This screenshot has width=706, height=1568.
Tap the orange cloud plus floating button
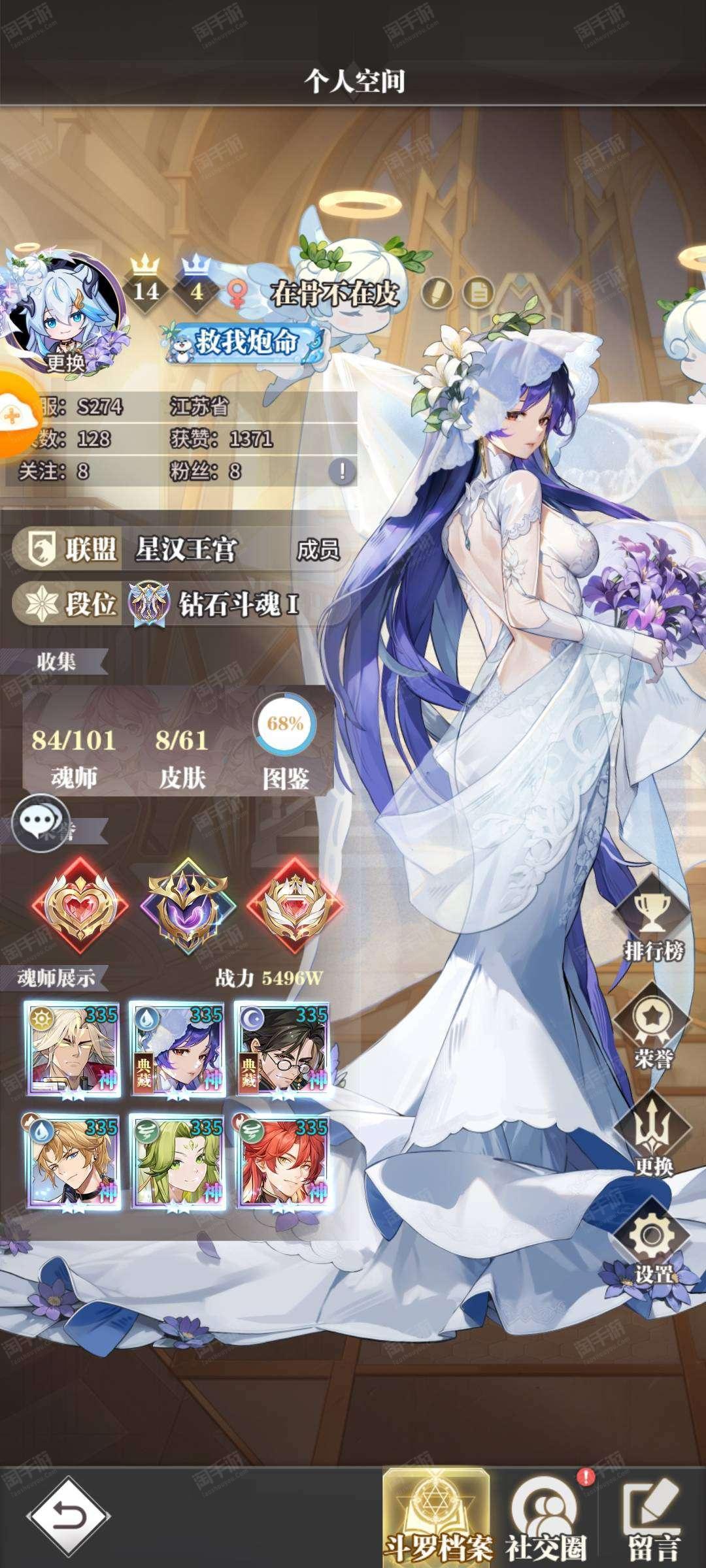13,416
